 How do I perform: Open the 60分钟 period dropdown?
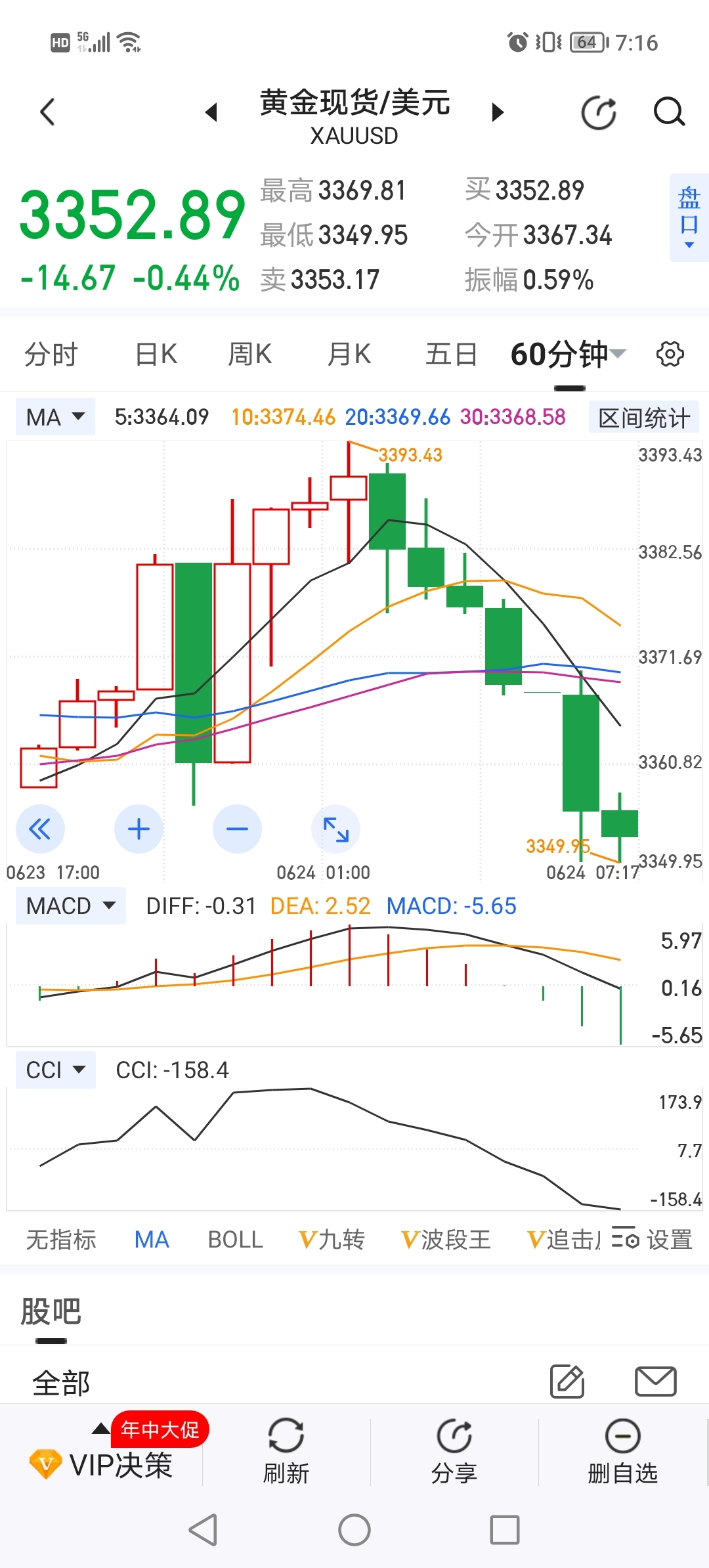point(569,355)
